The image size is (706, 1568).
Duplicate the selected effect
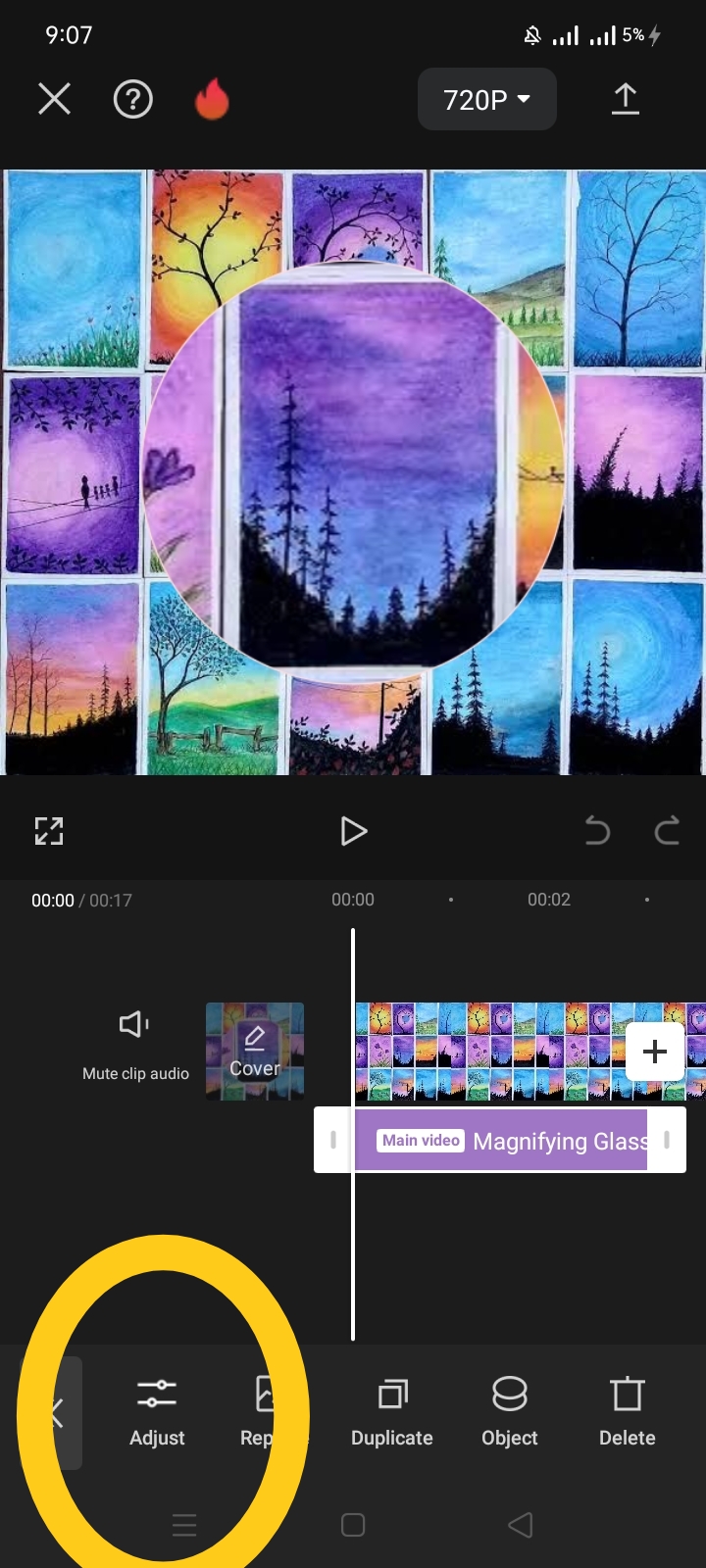[392, 1412]
